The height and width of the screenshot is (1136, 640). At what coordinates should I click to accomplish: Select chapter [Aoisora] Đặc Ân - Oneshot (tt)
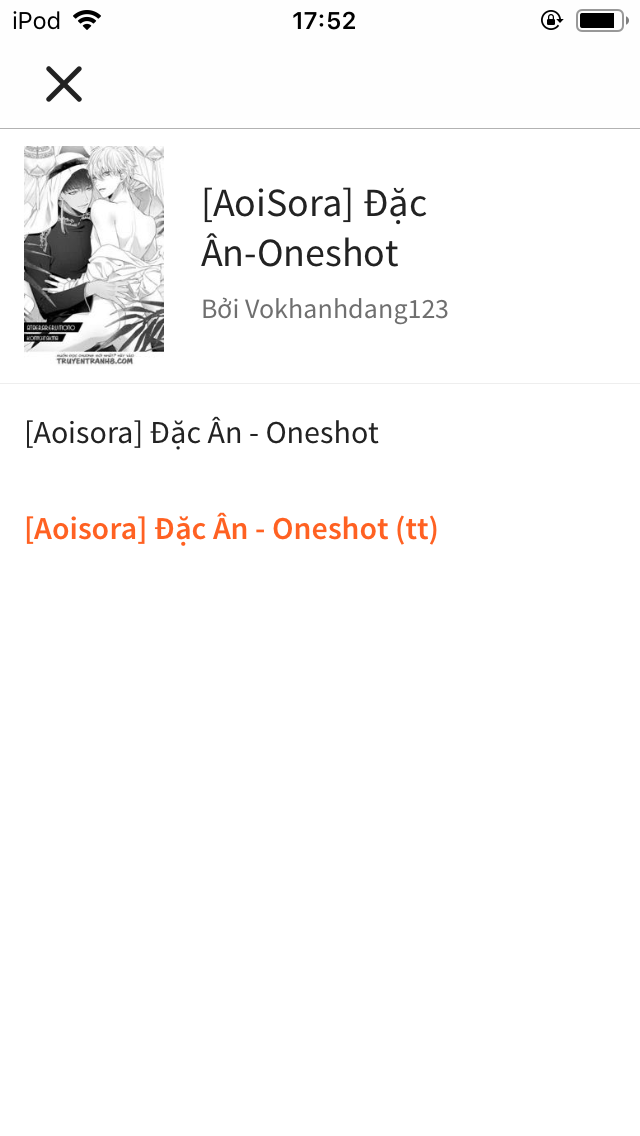231,529
